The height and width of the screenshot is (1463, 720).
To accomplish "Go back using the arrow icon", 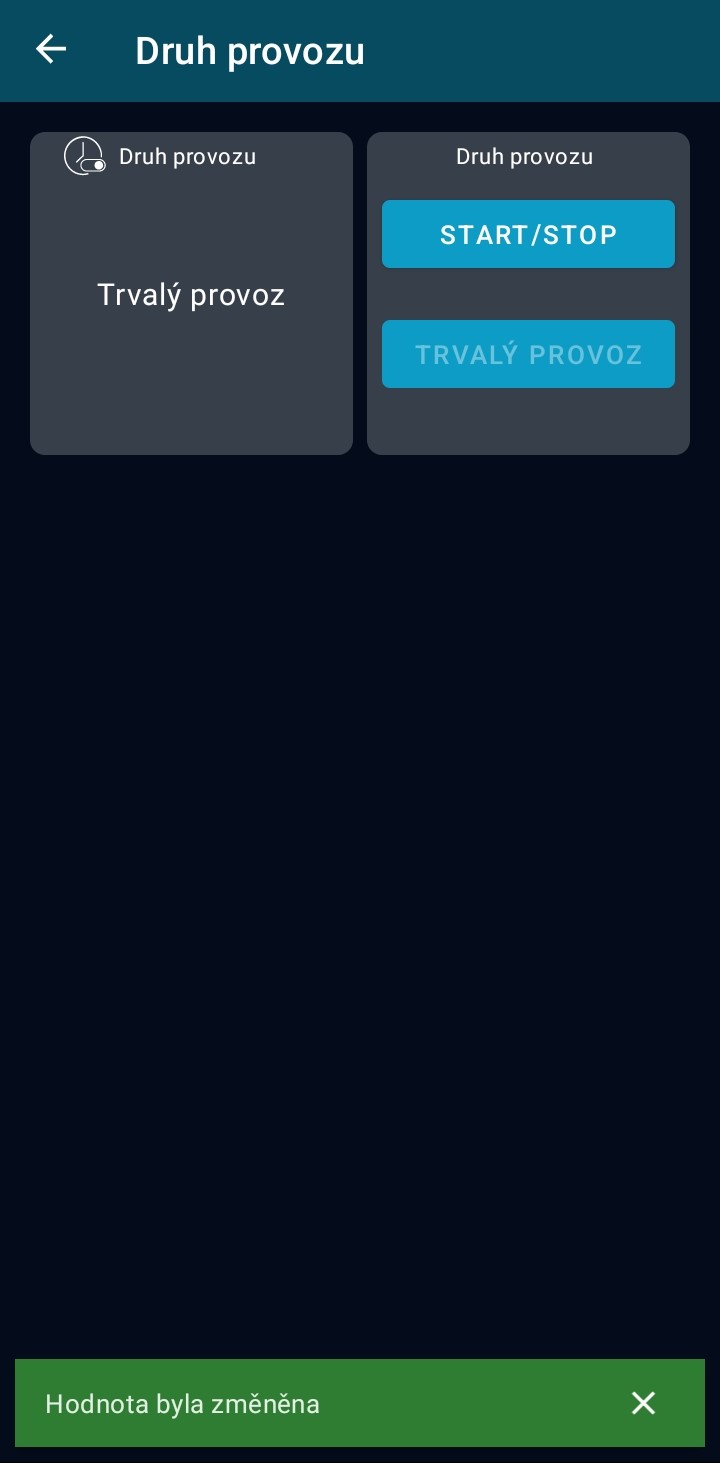I will click(x=51, y=49).
